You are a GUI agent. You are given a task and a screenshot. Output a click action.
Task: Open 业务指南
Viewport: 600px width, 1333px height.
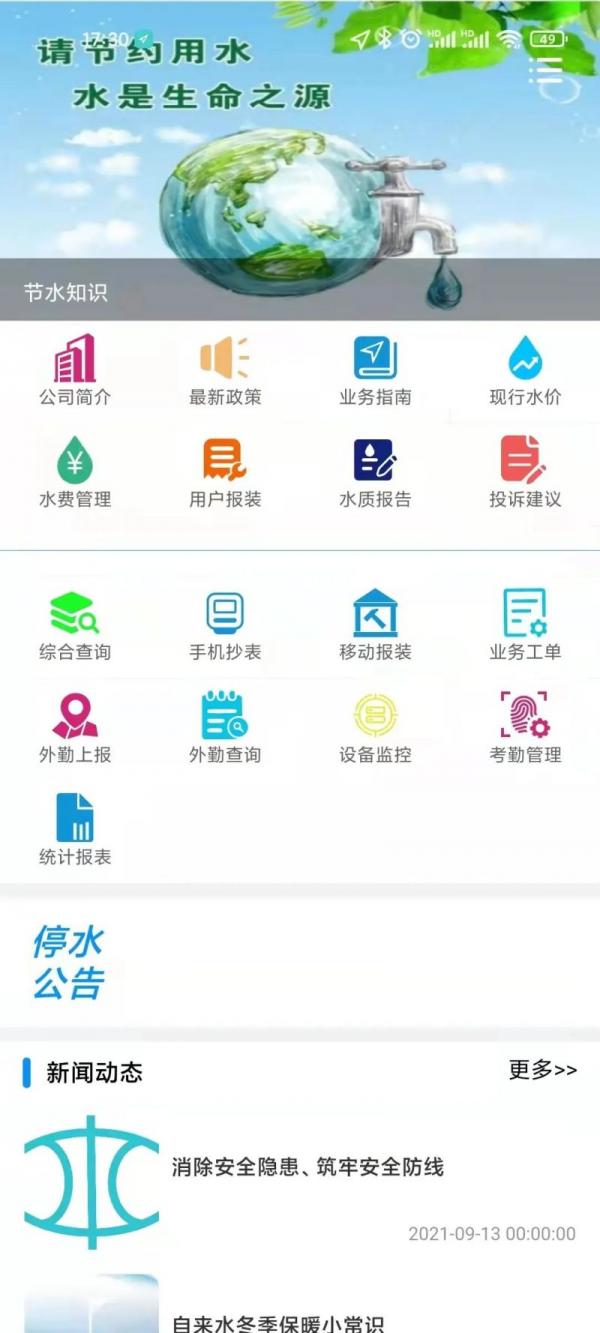tap(375, 370)
